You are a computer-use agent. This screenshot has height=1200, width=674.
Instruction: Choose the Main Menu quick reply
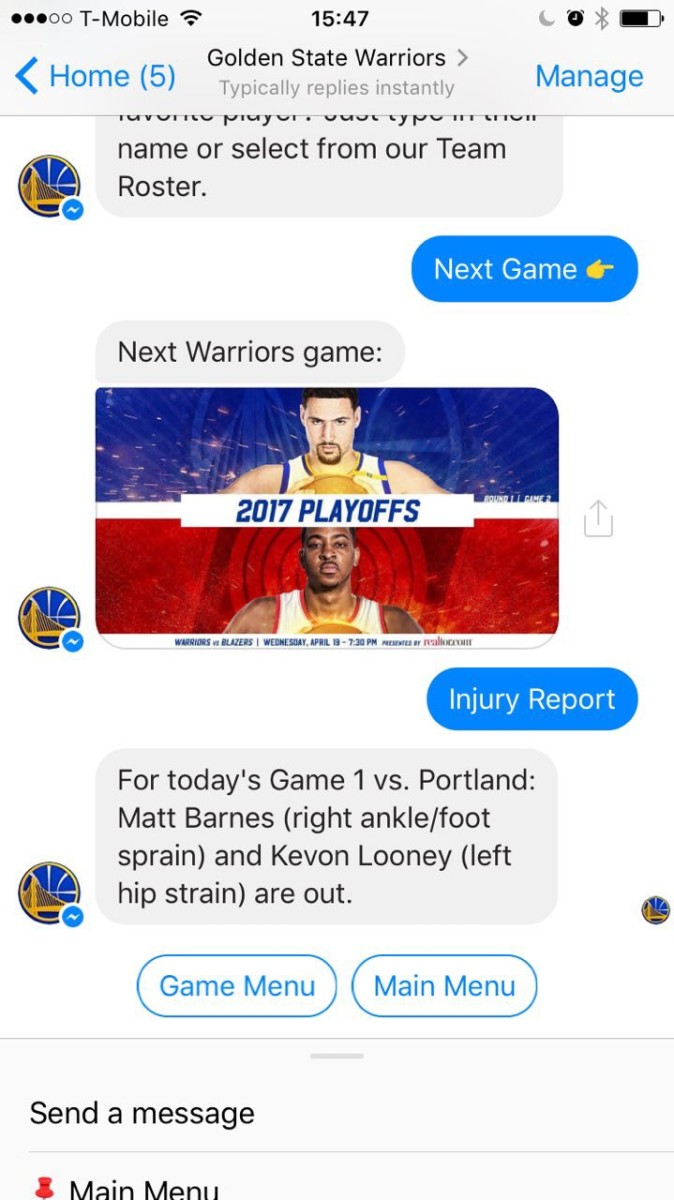[x=444, y=986]
